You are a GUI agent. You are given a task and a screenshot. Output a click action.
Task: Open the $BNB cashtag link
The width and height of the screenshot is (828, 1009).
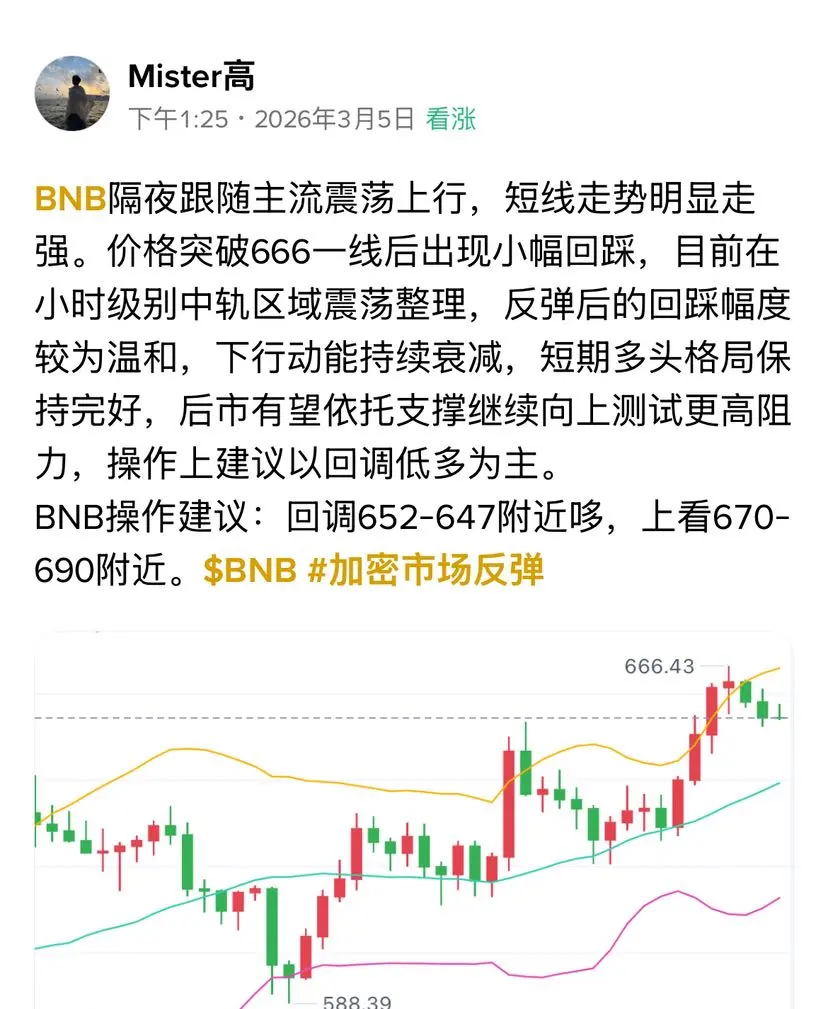(250, 570)
